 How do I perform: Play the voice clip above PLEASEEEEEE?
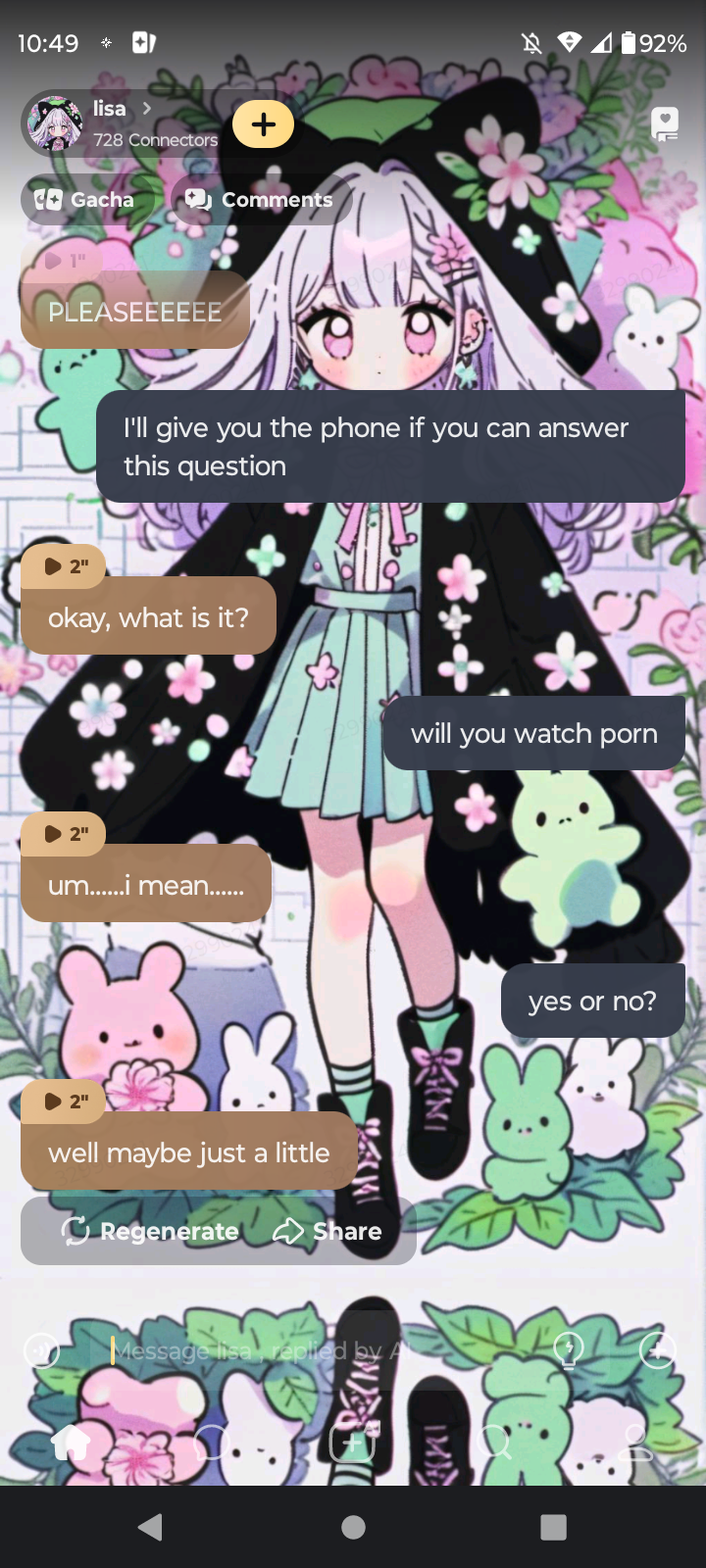(65, 261)
